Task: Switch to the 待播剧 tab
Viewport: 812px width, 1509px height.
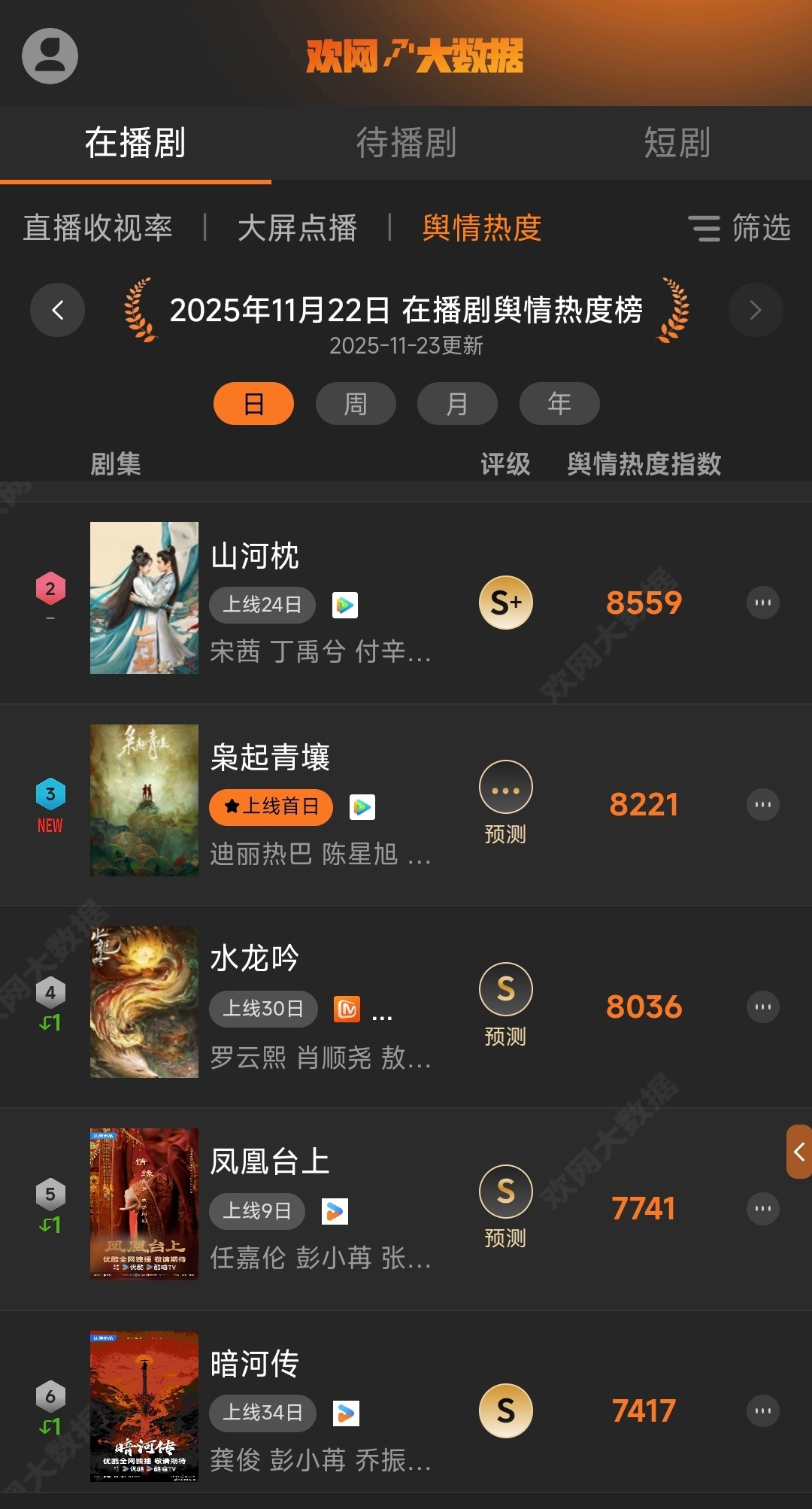Action: tap(406, 144)
